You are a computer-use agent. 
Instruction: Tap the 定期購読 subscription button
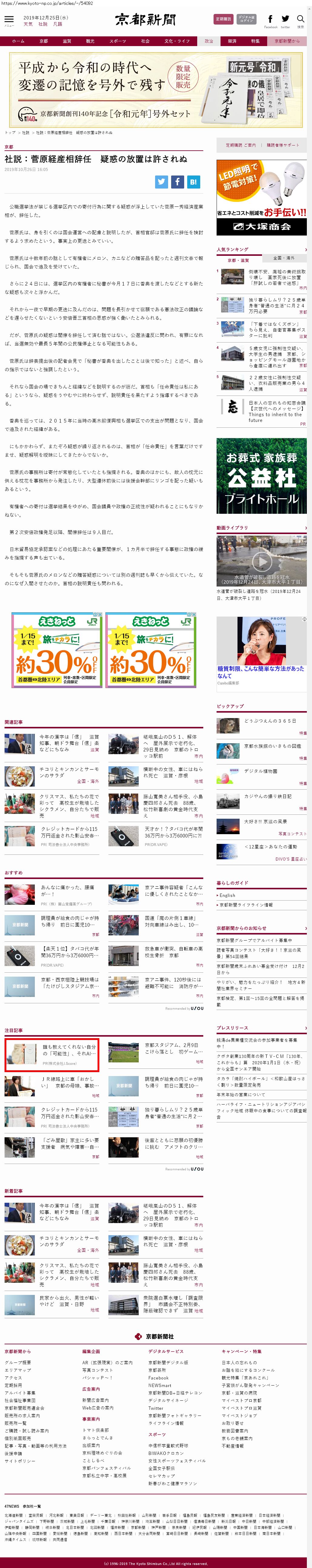point(223,19)
